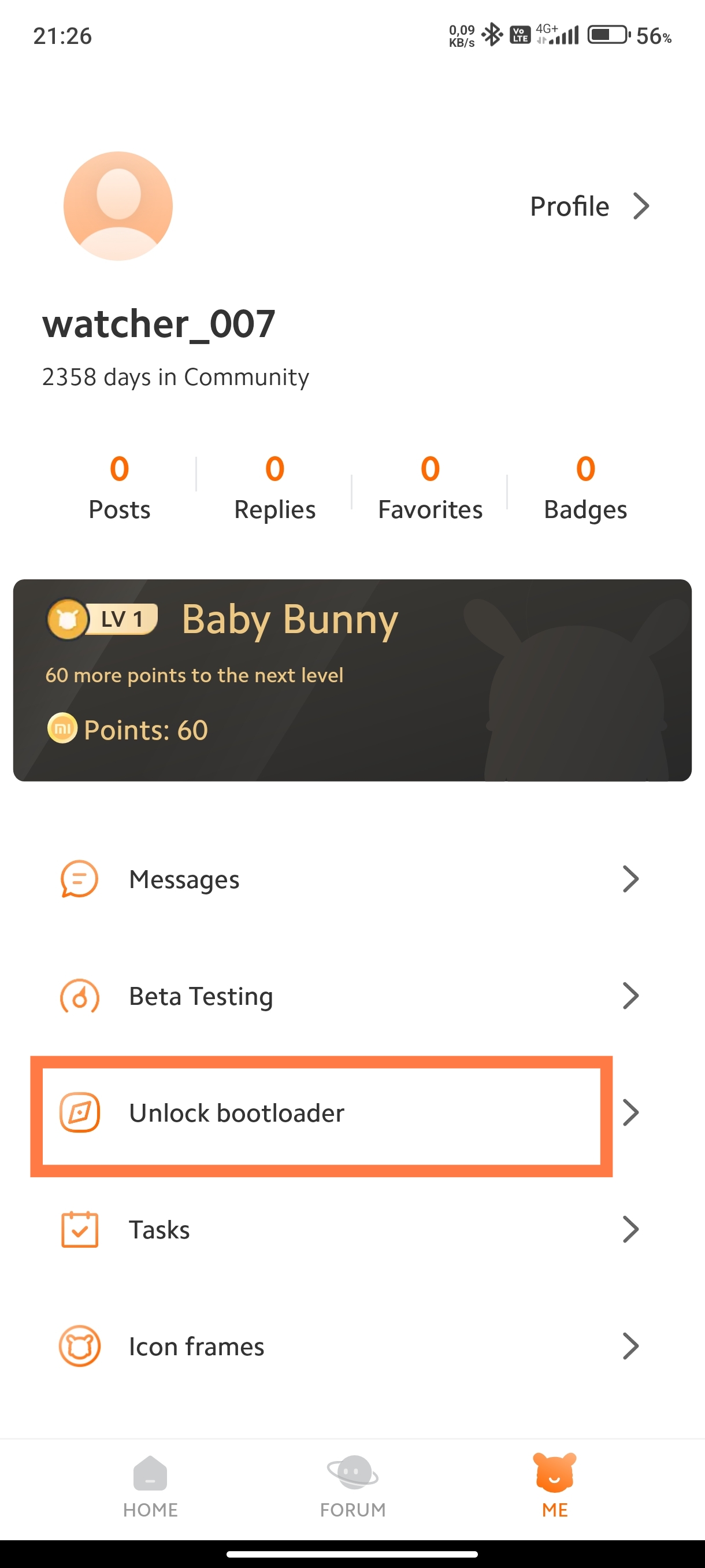This screenshot has height=1568, width=705.
Task: Open the Profile page
Action: [589, 206]
